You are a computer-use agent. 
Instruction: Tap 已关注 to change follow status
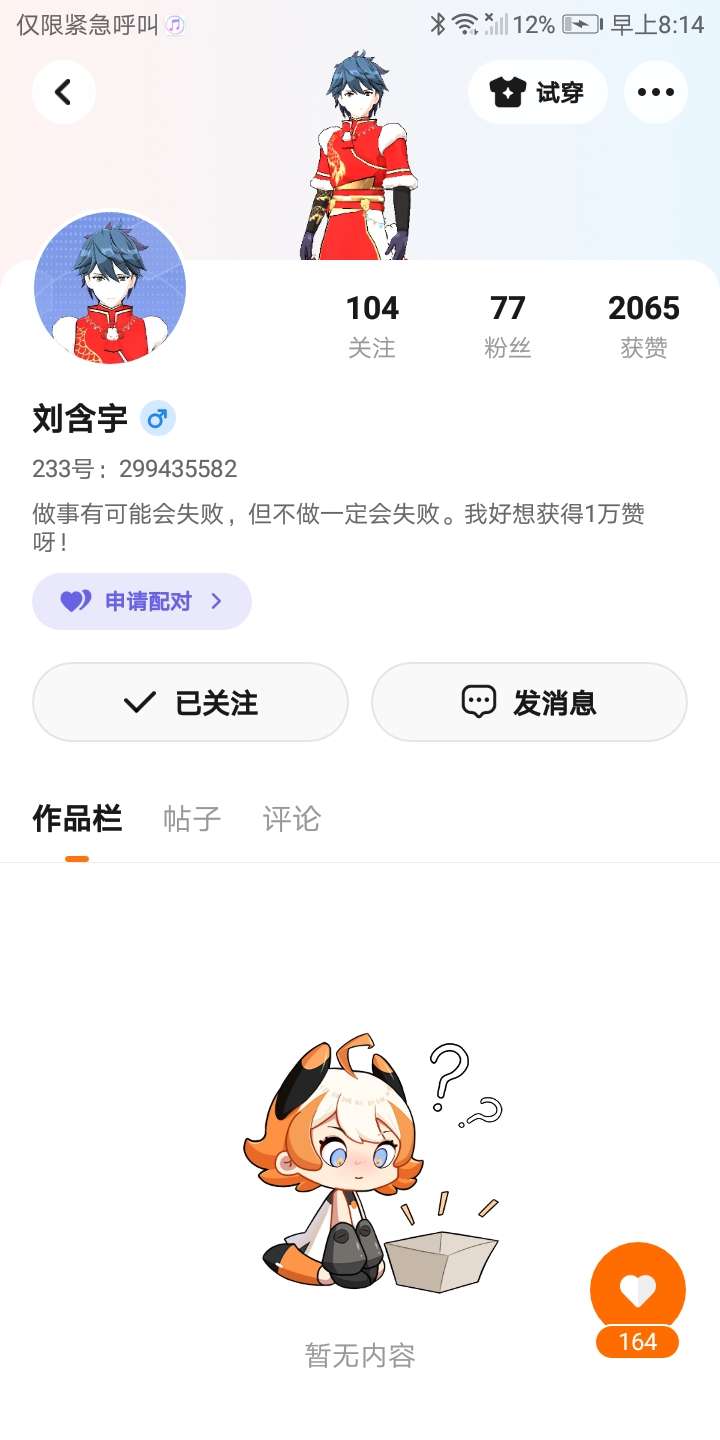click(x=190, y=702)
